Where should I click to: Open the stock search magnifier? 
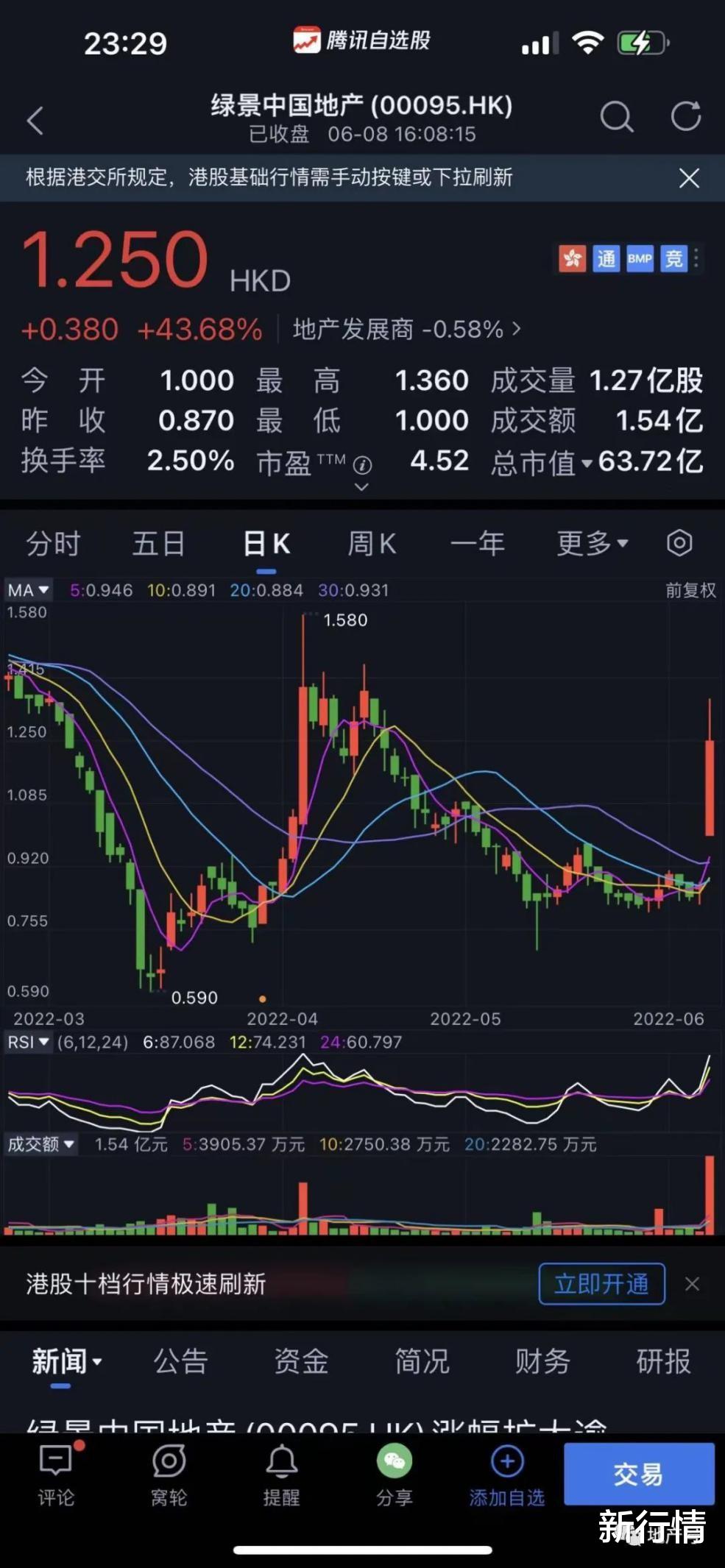[x=618, y=117]
